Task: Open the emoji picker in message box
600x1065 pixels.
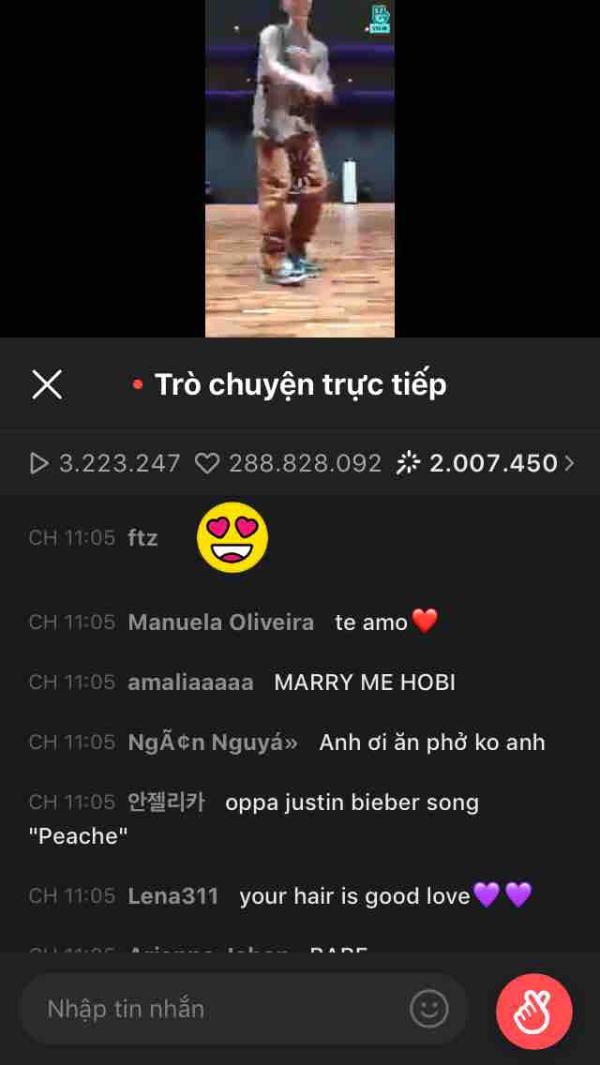Action: (x=429, y=1009)
